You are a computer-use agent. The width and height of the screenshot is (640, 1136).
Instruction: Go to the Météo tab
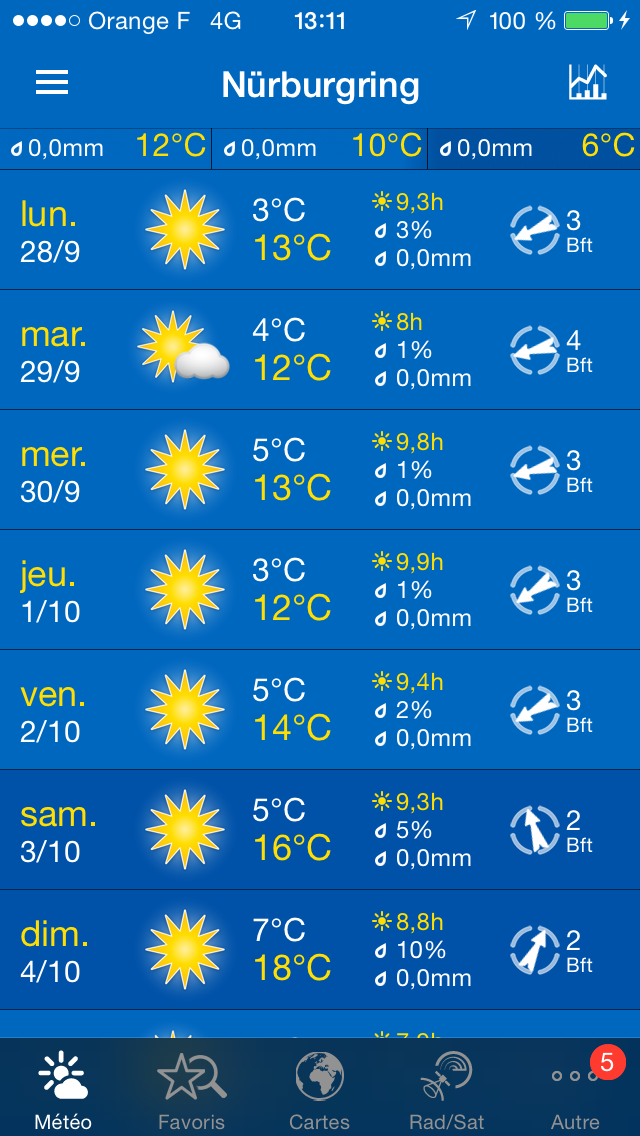click(63, 1090)
